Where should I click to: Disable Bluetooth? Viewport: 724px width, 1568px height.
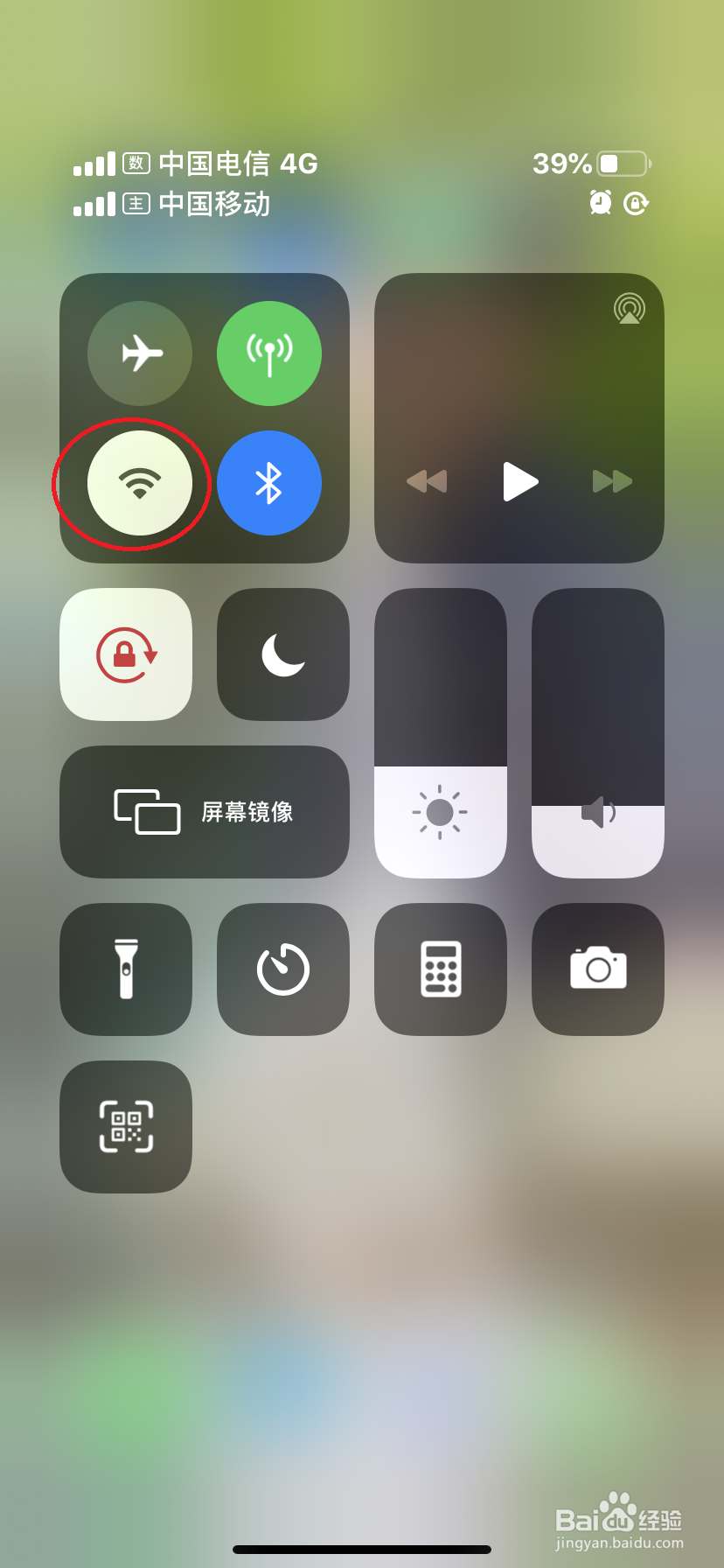(269, 483)
